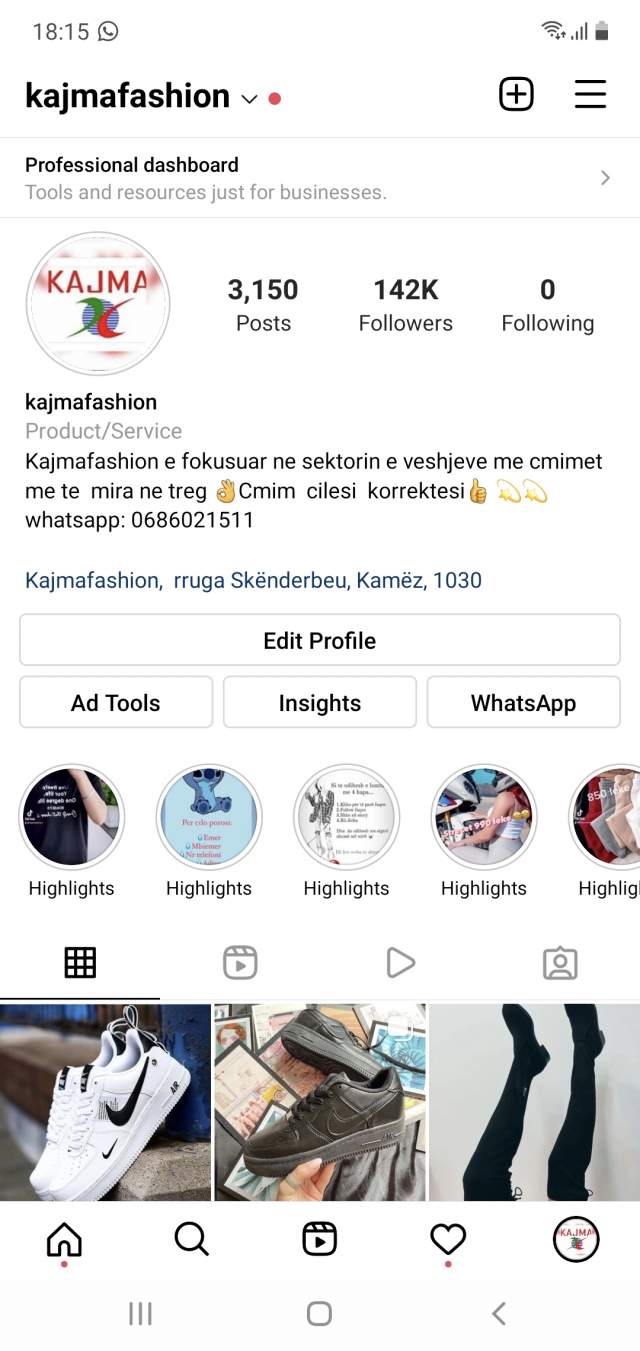Open the Professional dashboard
640x1351 pixels.
[x=320, y=178]
